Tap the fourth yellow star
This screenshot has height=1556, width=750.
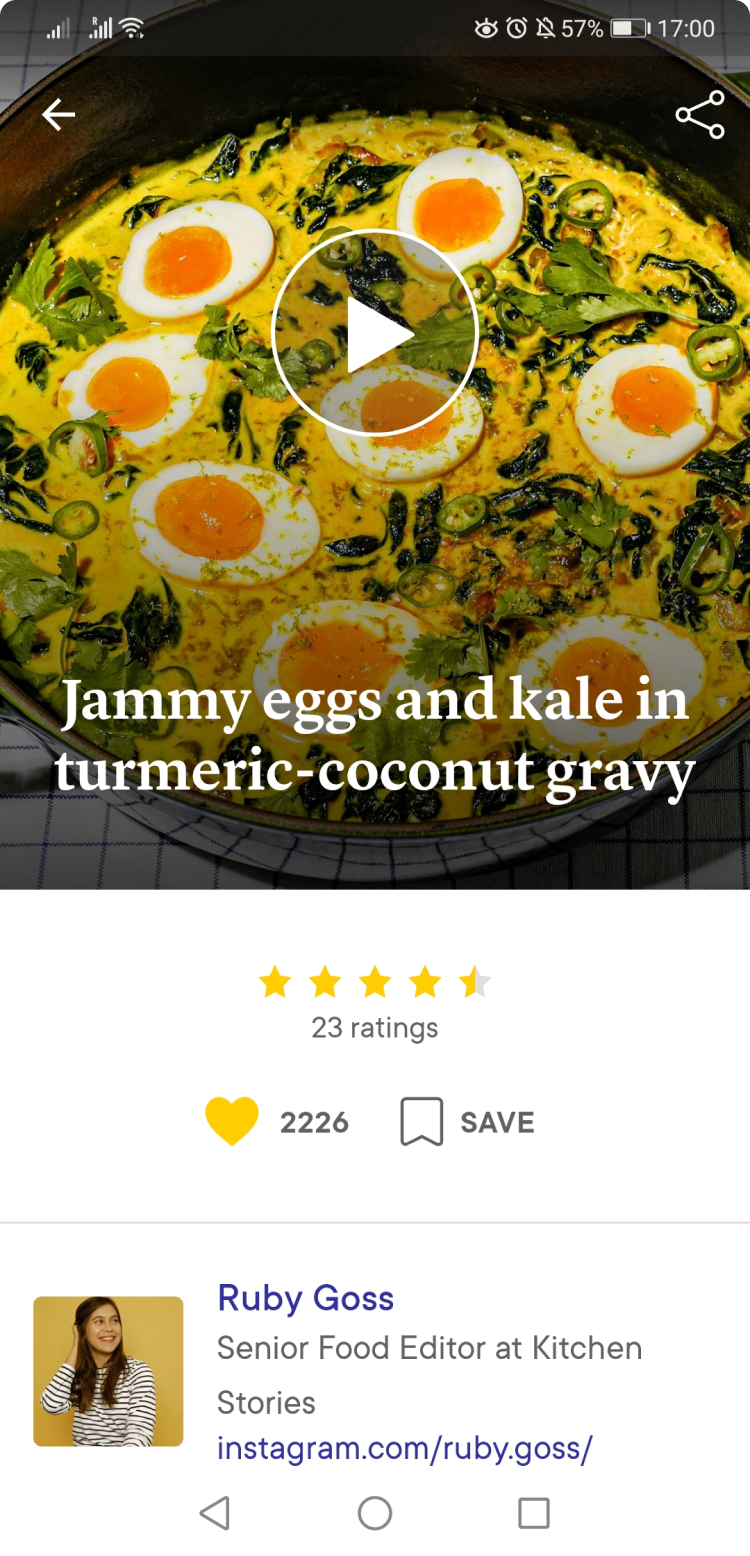tap(424, 982)
